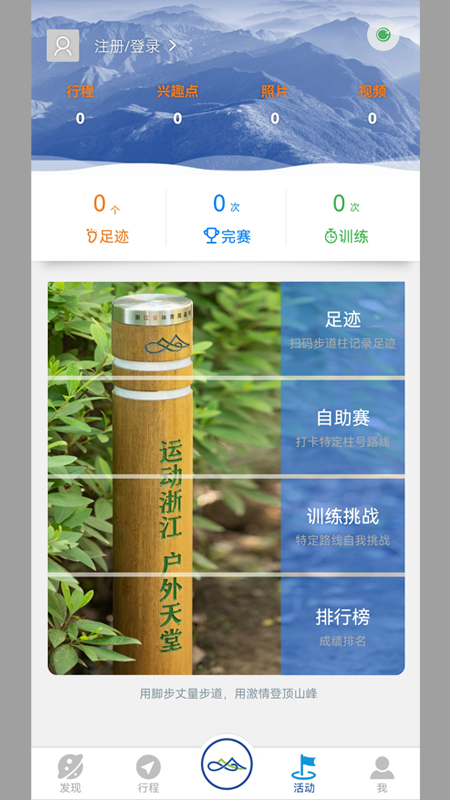Open the 兴趣点 count
The image size is (450, 800).
(x=178, y=105)
